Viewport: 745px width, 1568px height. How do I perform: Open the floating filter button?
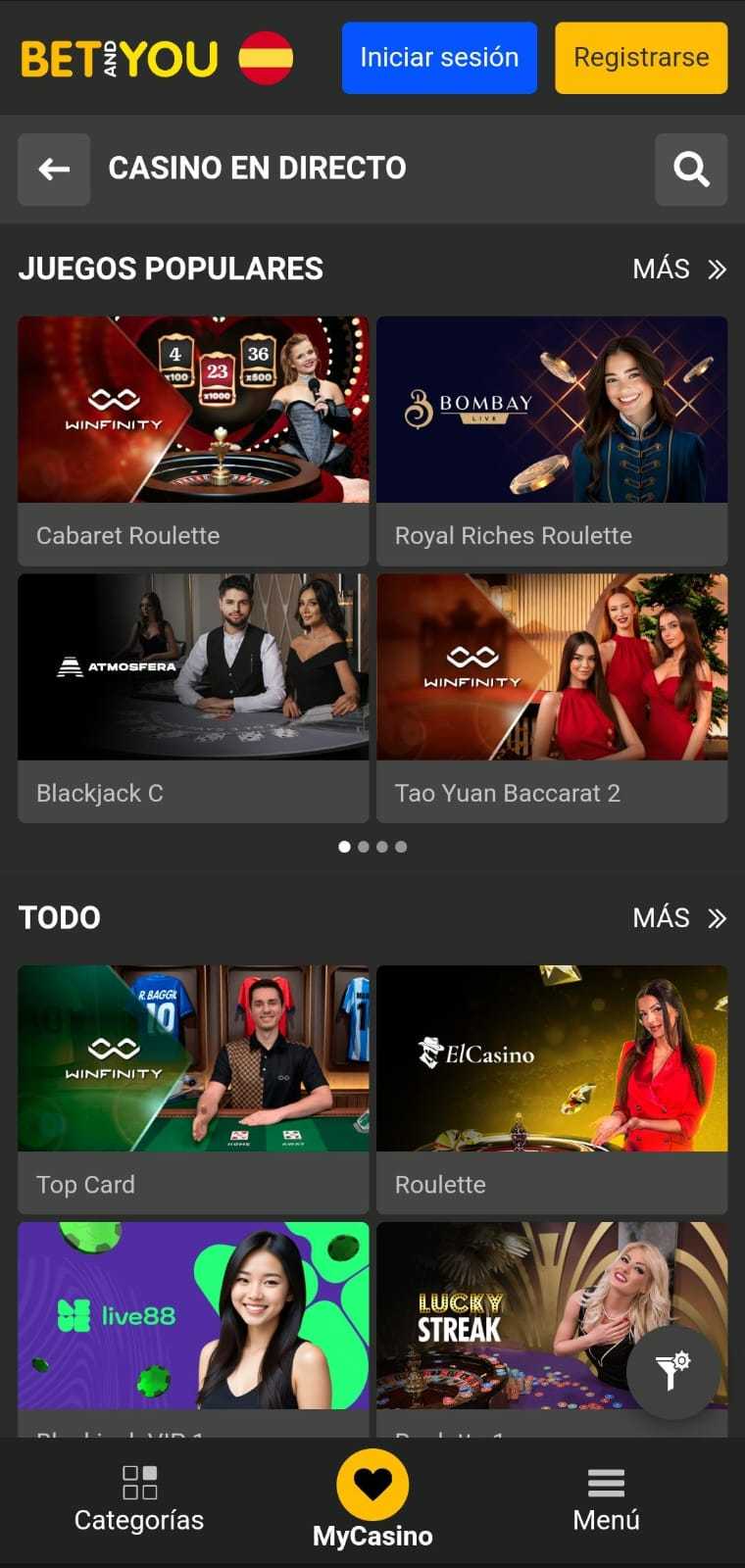(x=673, y=1372)
